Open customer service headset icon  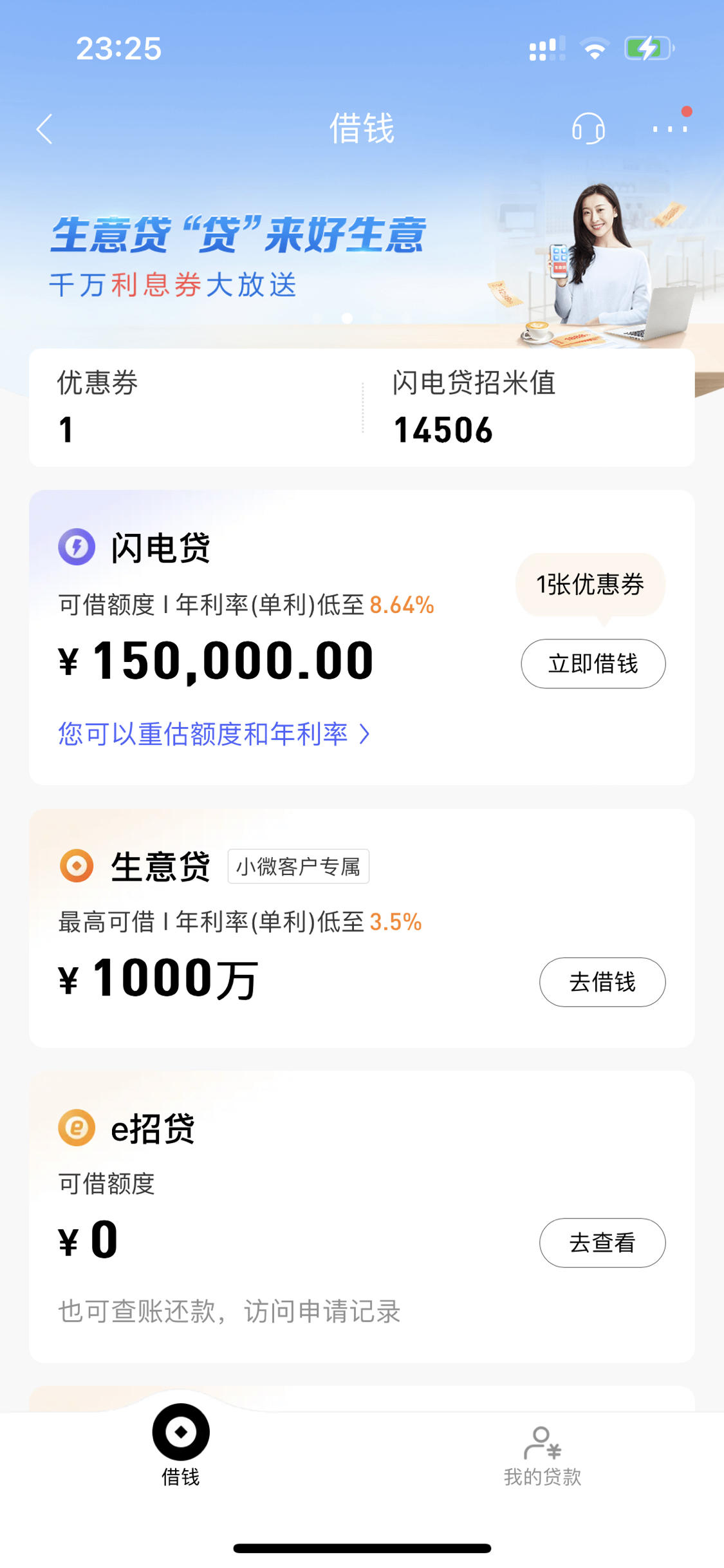(588, 128)
